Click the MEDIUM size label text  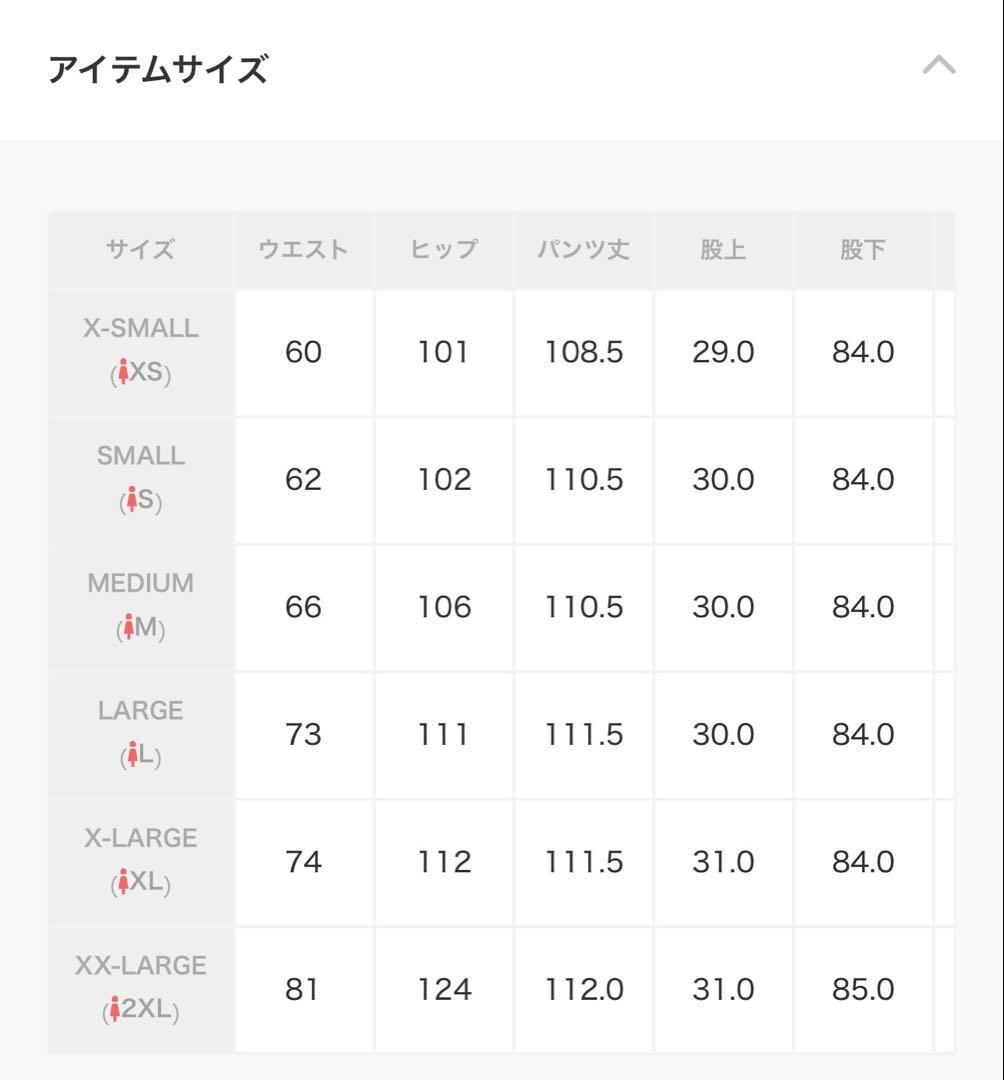click(x=140, y=583)
